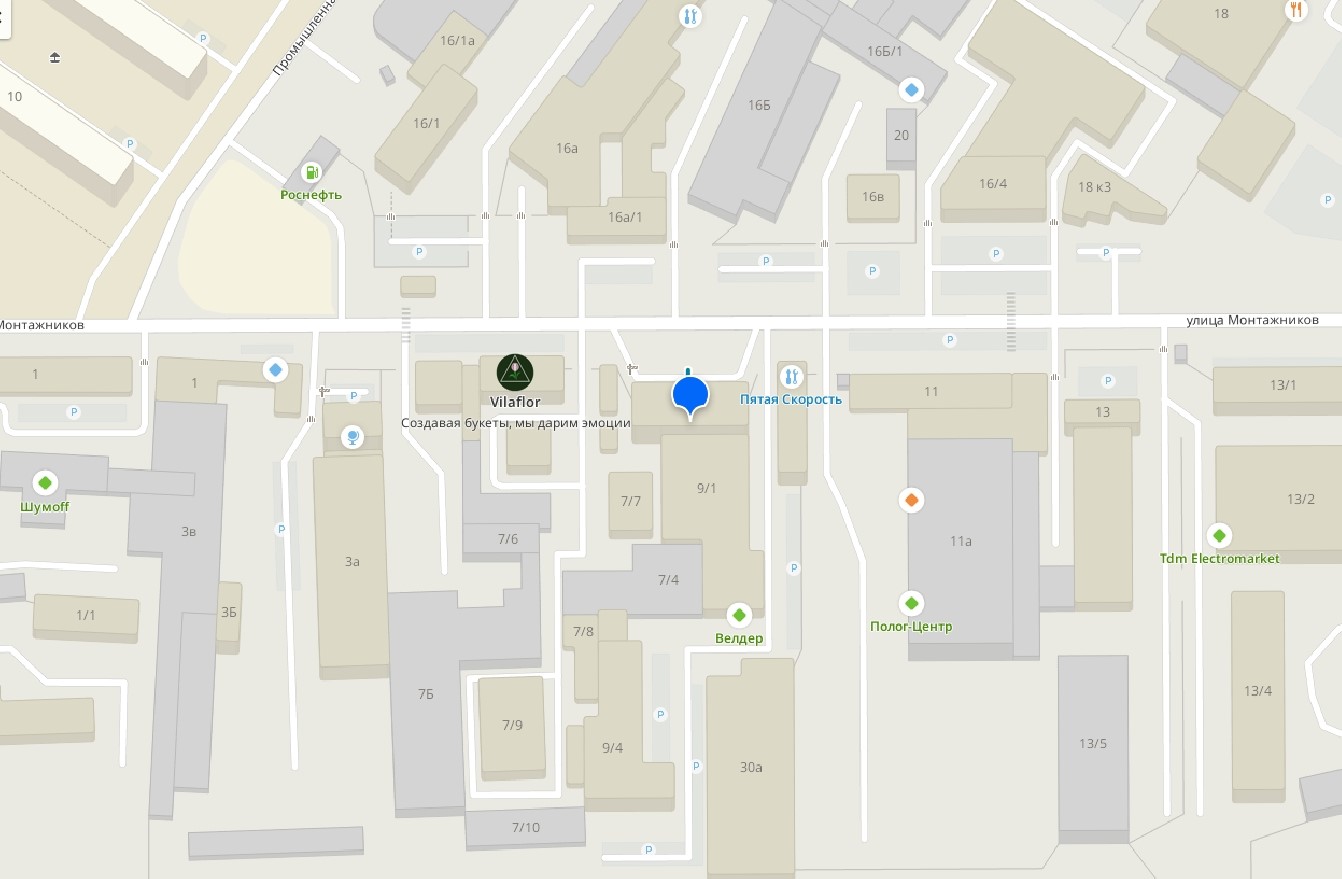Select the blue diamond marker beside building 1
The height and width of the screenshot is (879, 1342).
point(276,371)
